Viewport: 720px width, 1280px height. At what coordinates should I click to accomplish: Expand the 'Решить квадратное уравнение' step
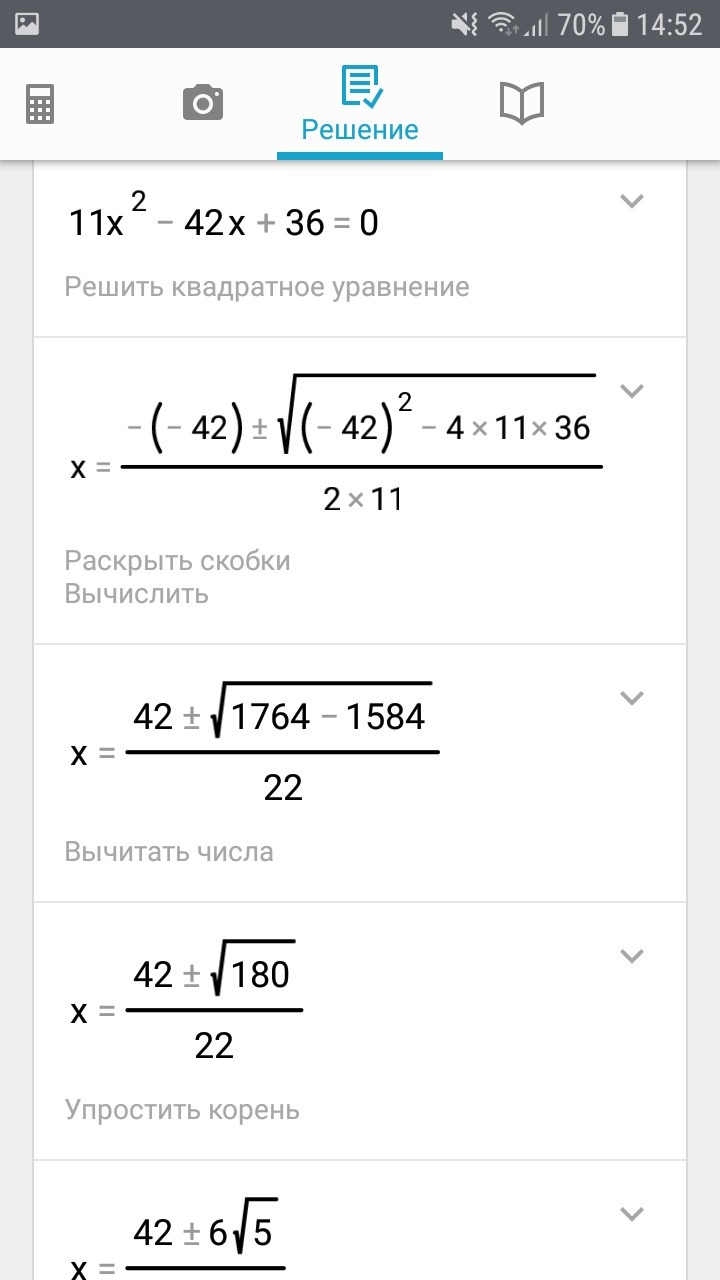(631, 202)
